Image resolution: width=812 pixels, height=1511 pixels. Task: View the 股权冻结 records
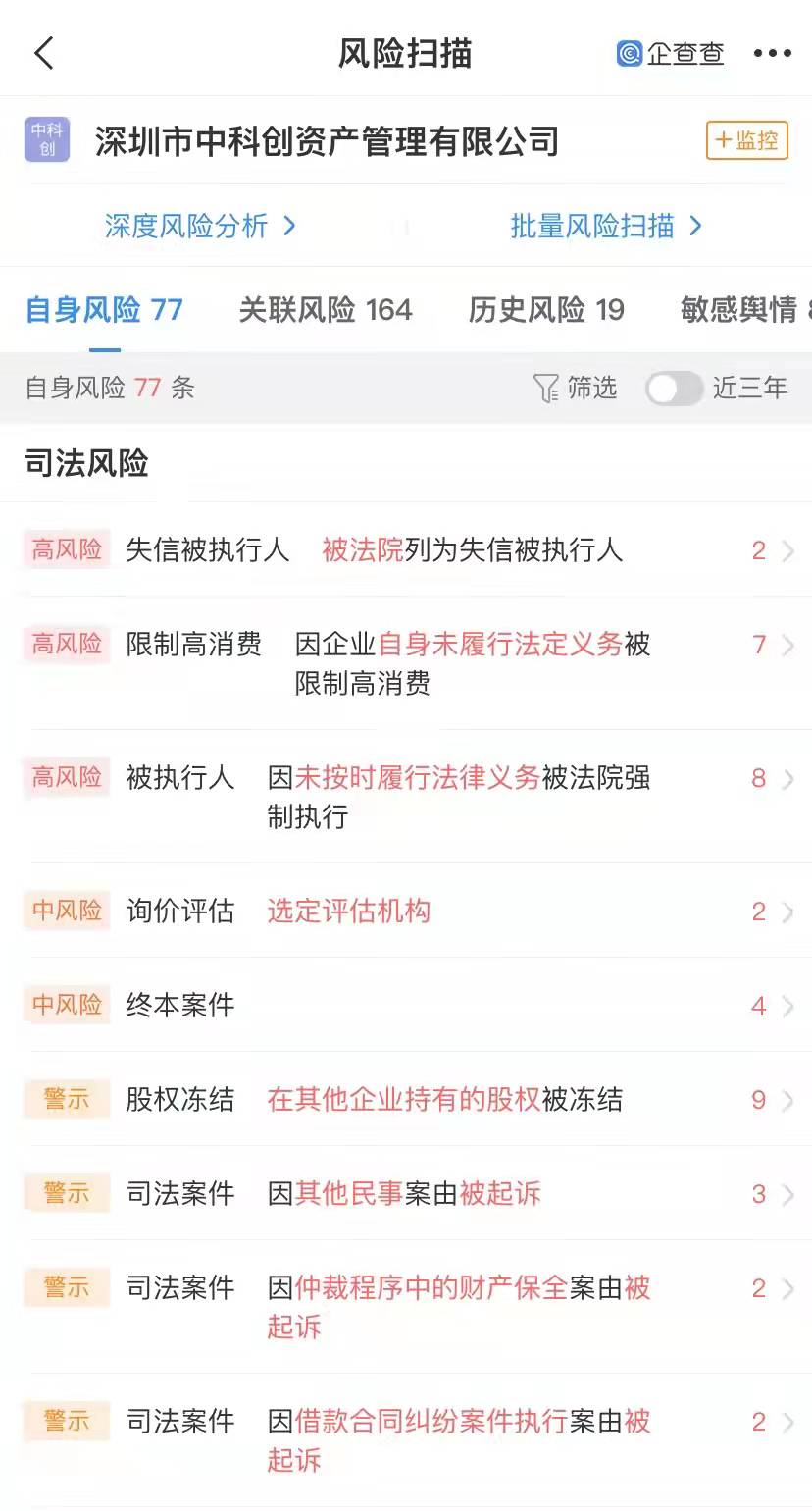click(x=406, y=1099)
